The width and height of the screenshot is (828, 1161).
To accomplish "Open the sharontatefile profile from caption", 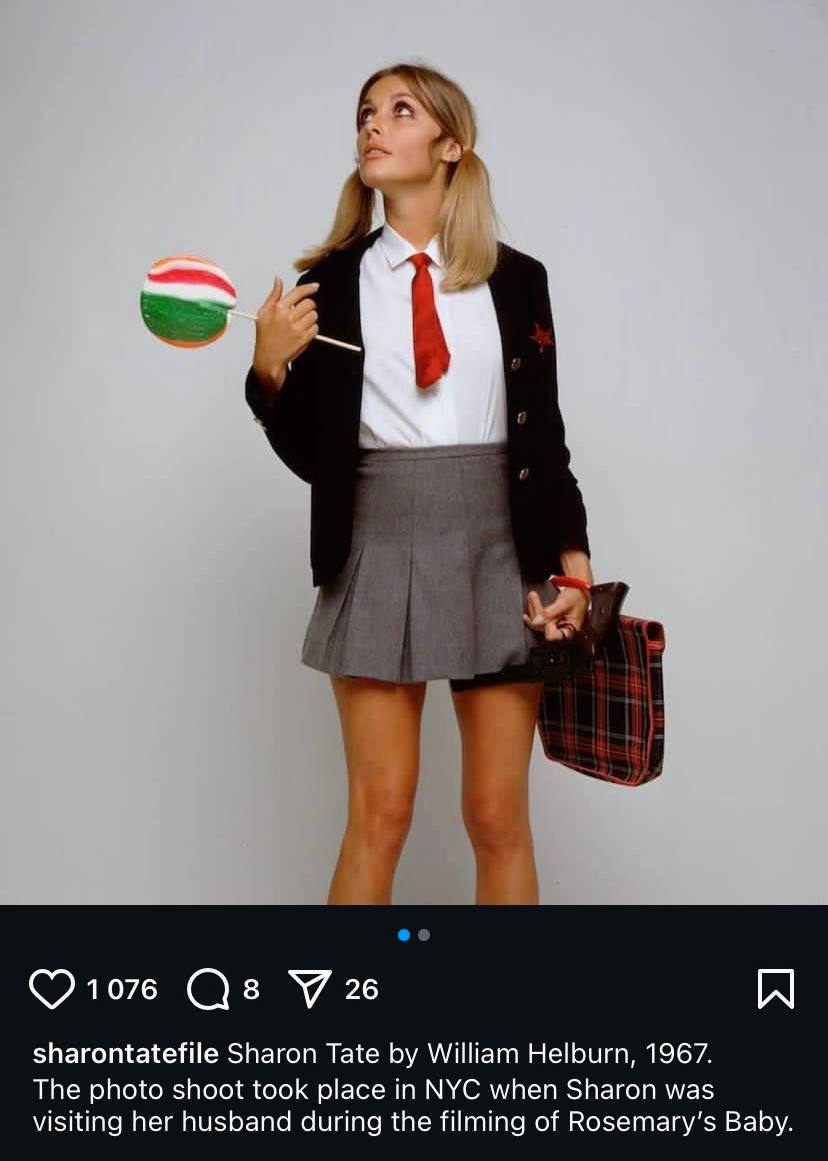I will coord(125,1053).
